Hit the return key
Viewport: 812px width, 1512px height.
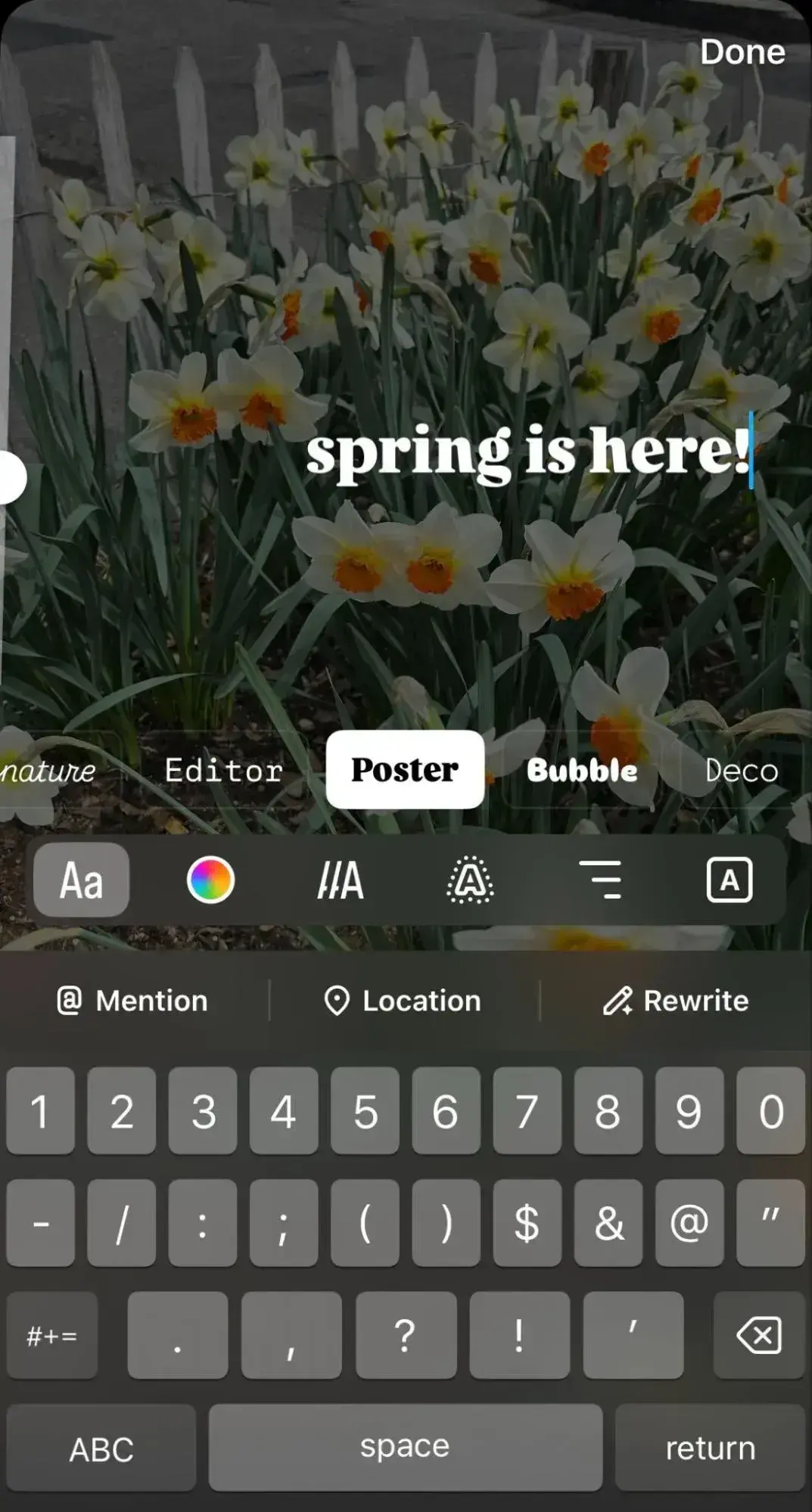point(710,1448)
